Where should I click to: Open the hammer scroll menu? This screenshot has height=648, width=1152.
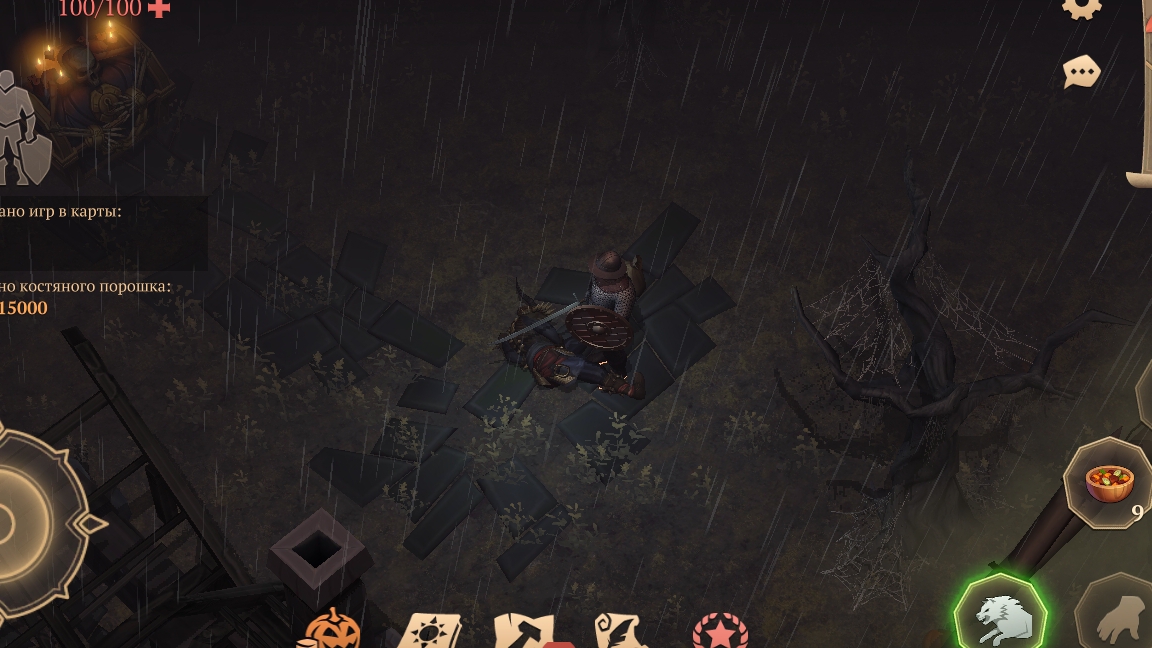click(524, 630)
